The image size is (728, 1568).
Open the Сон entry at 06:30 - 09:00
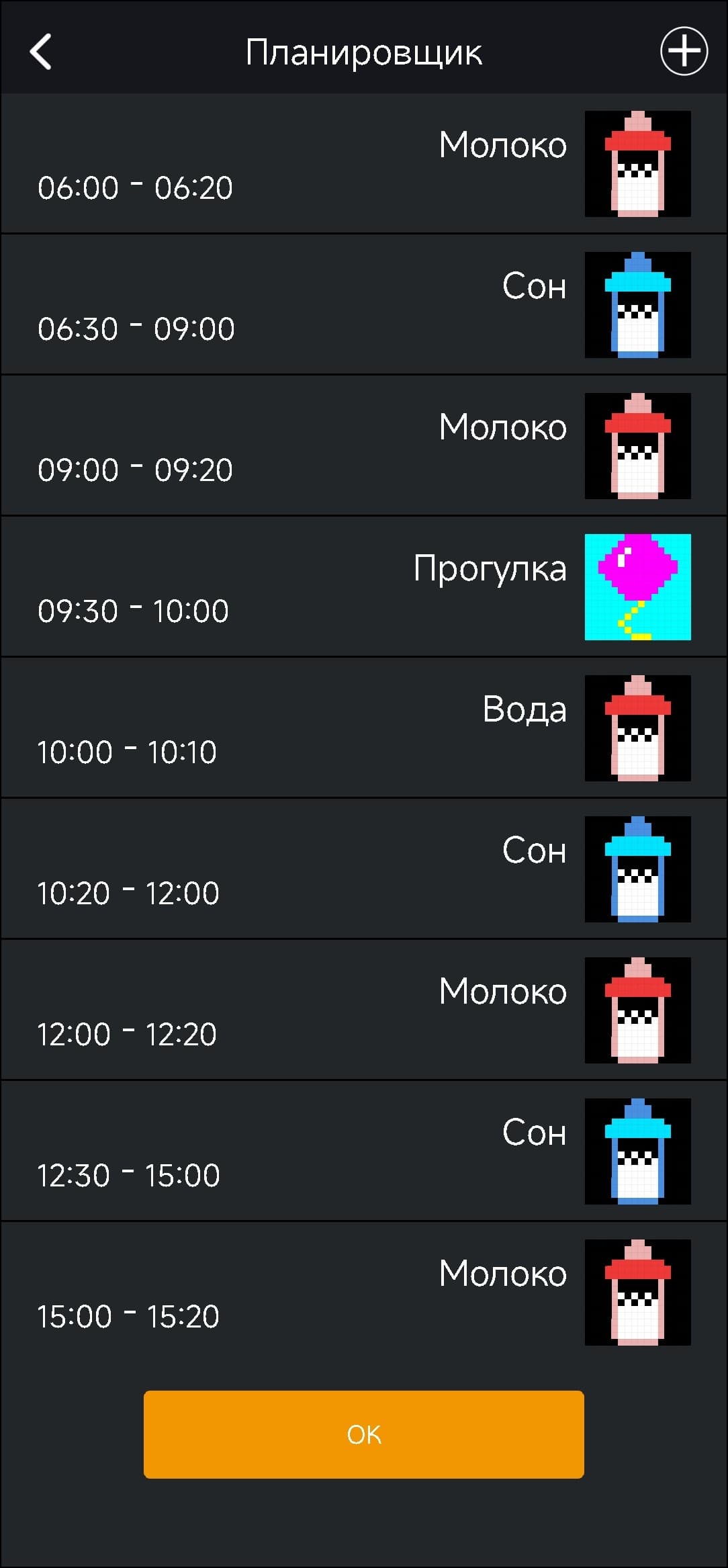(x=363, y=305)
